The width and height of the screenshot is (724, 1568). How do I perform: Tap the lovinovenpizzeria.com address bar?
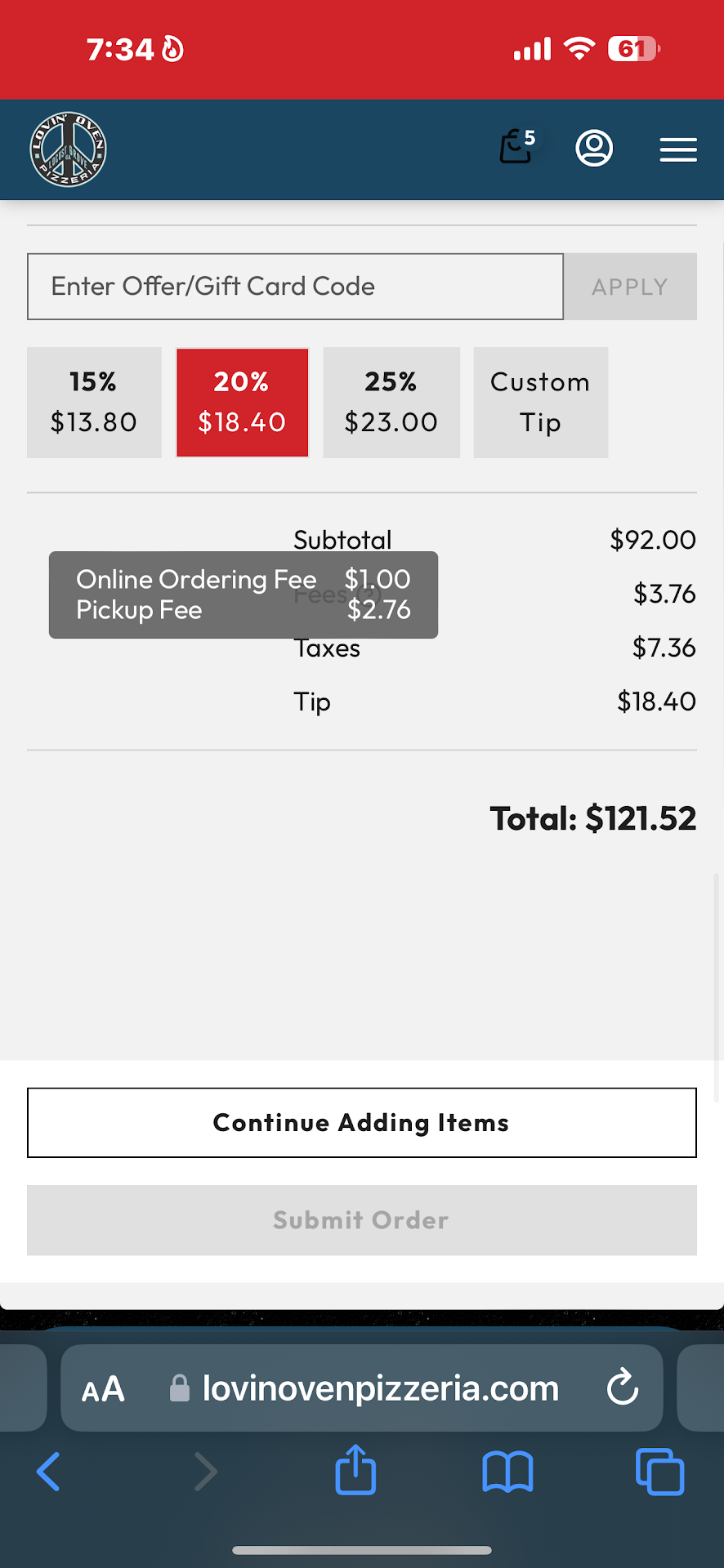(380, 1388)
